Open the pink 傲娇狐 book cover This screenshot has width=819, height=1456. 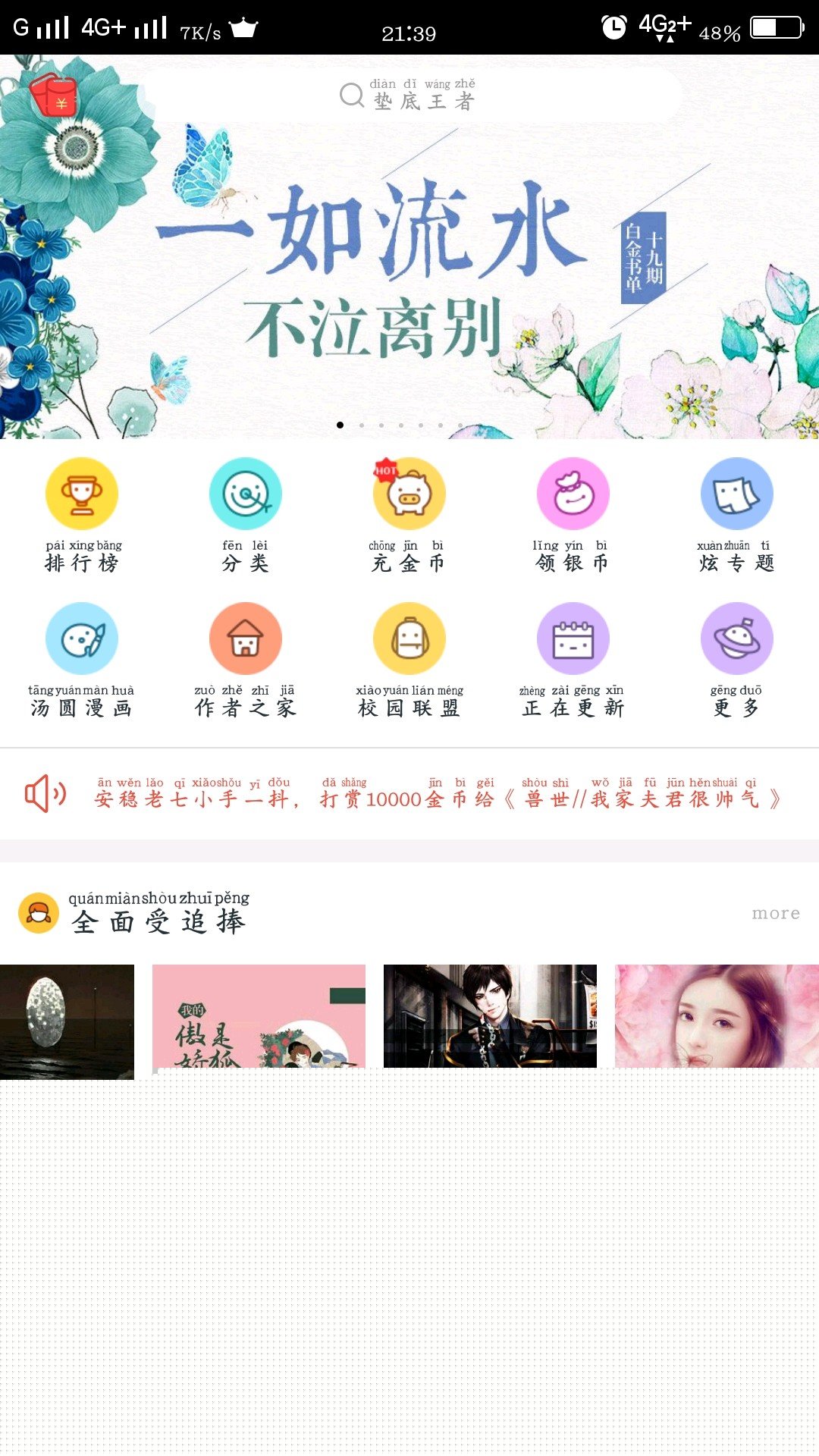click(x=259, y=1016)
